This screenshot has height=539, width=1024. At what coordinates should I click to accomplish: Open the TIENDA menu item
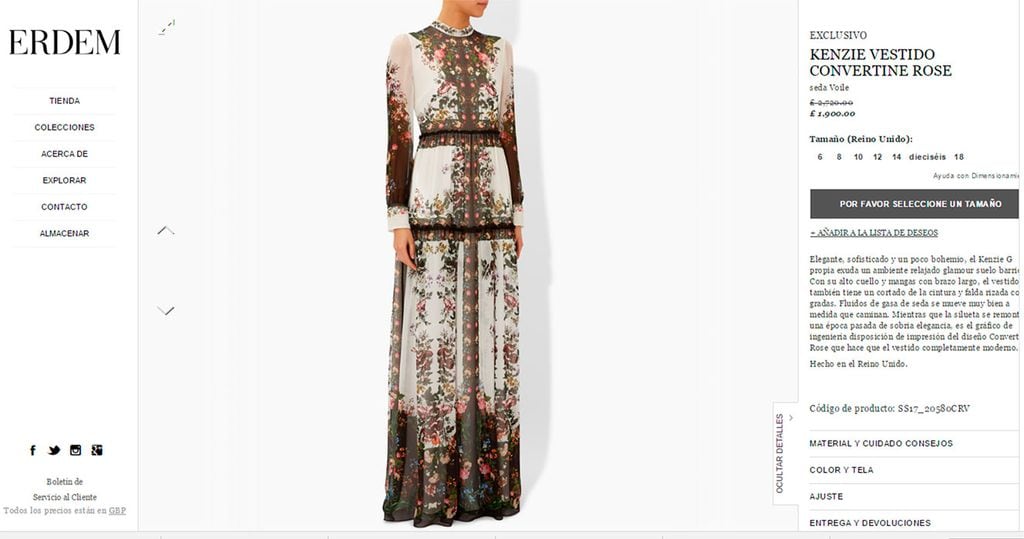point(64,101)
